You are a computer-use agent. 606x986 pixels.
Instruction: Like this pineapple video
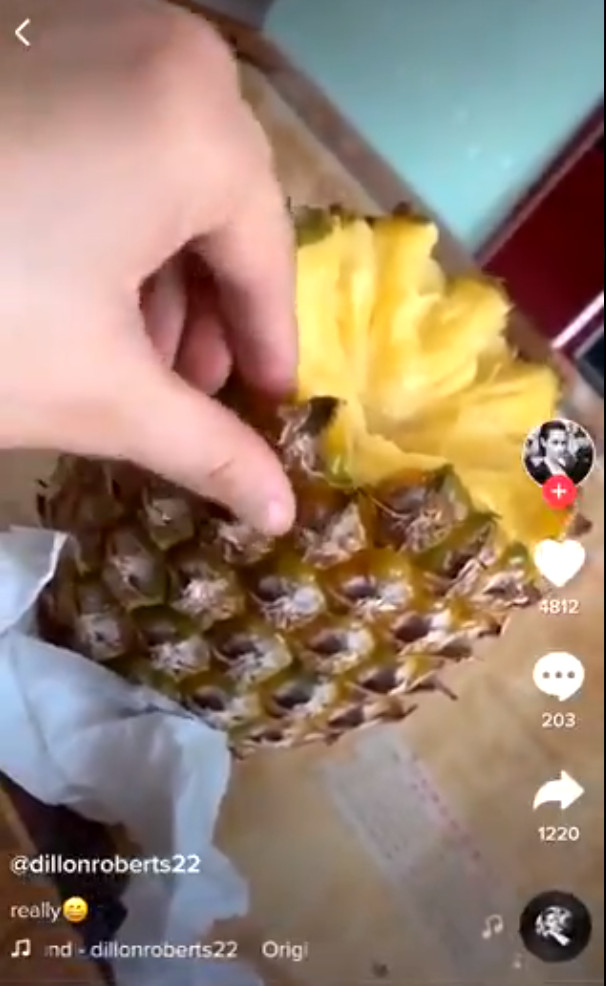(x=559, y=563)
